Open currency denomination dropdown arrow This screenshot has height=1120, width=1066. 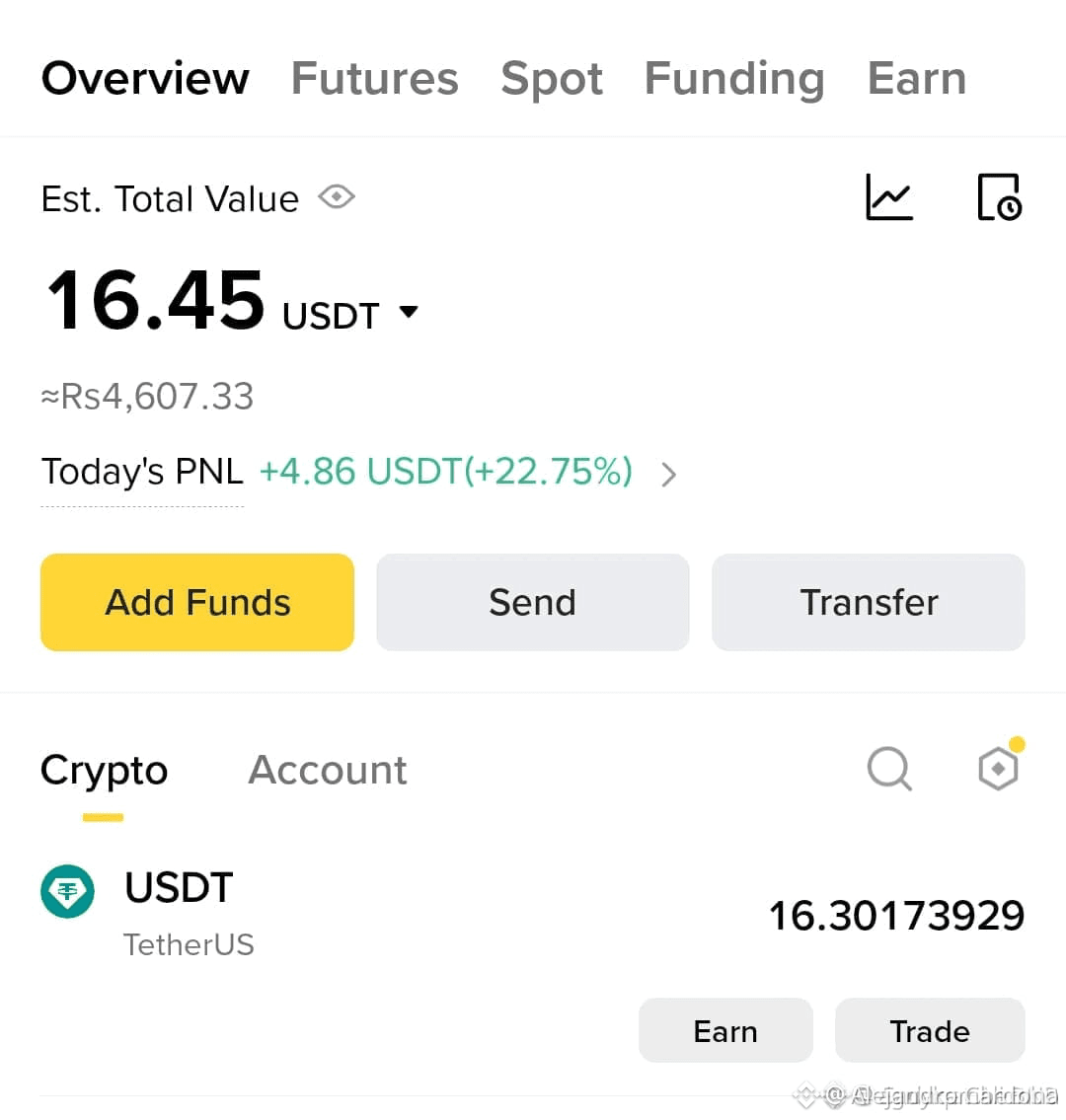[x=409, y=312]
